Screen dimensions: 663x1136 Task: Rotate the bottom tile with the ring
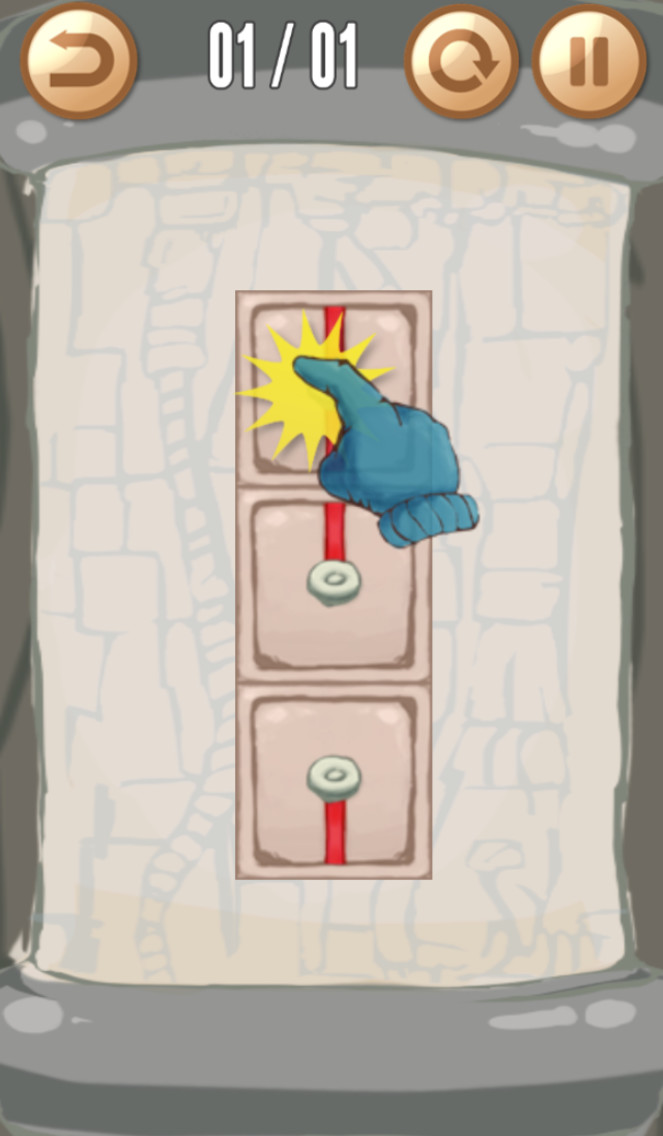[333, 781]
